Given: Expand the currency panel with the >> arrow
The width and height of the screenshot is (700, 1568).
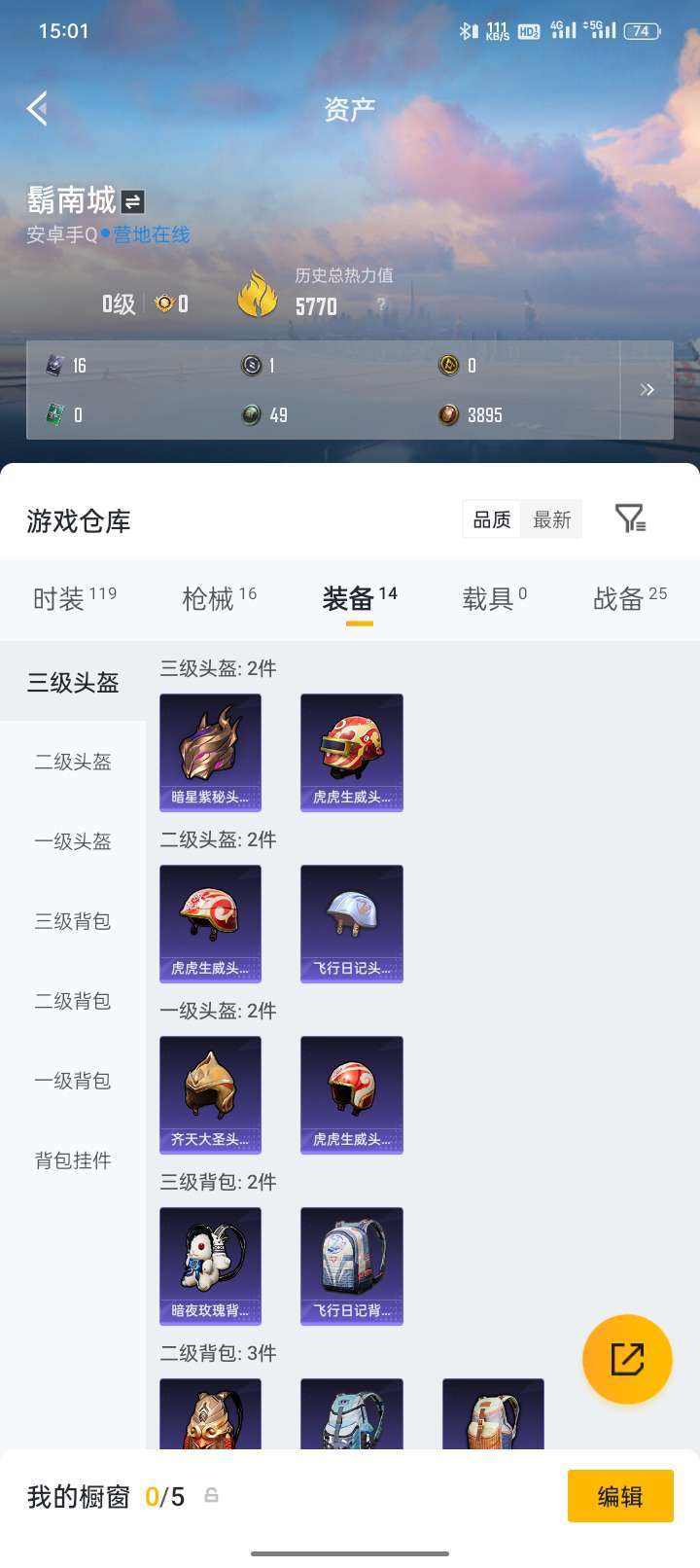Looking at the screenshot, I should coord(647,389).
